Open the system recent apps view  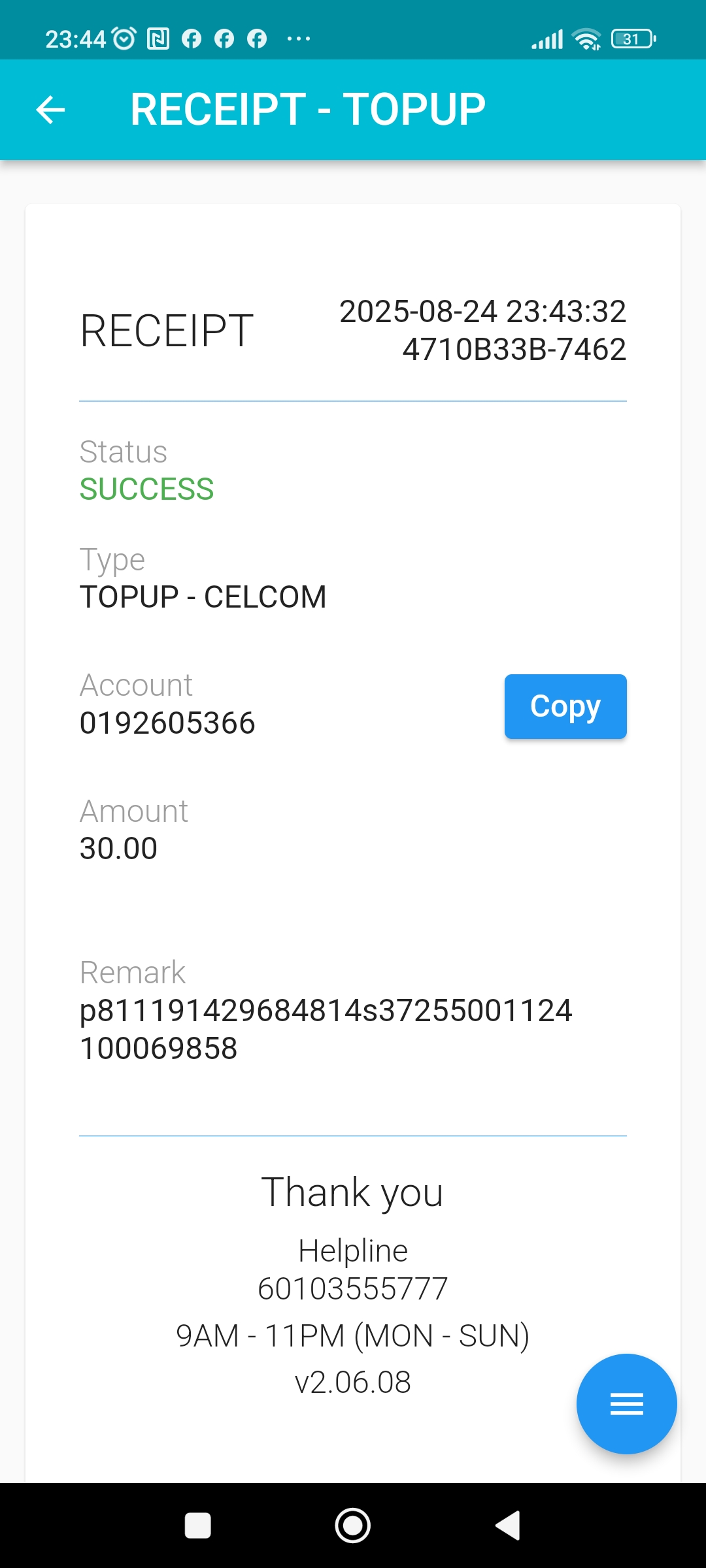(x=197, y=1526)
